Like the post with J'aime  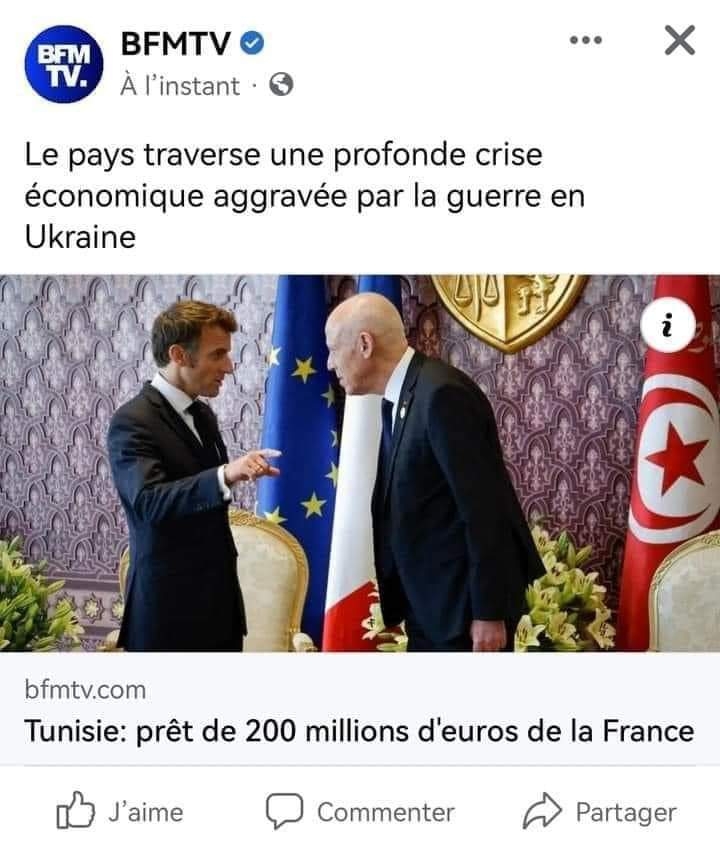coord(120,812)
